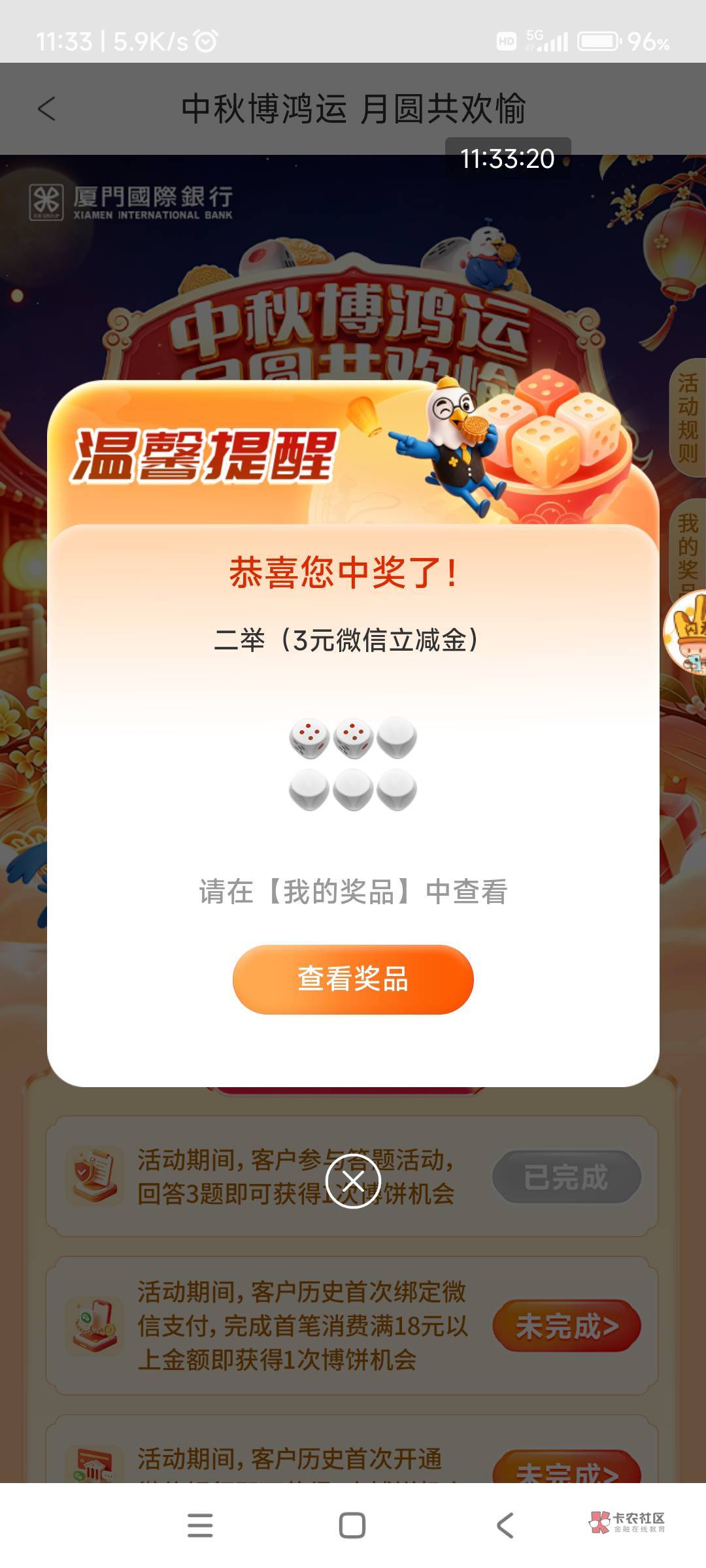
Task: Tap the 查看奖品 button
Action: coord(353,979)
